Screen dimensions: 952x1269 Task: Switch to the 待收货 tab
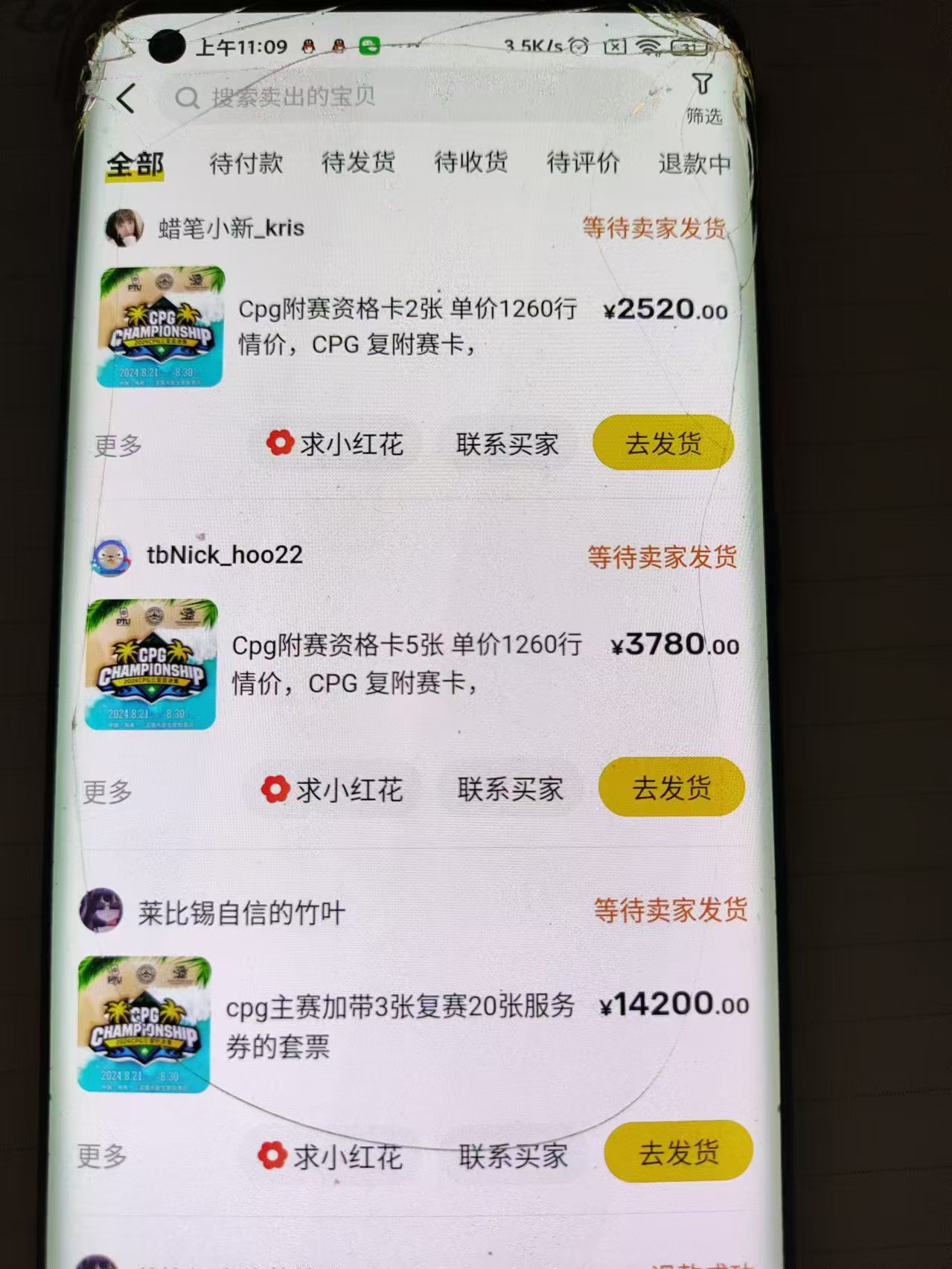[470, 162]
